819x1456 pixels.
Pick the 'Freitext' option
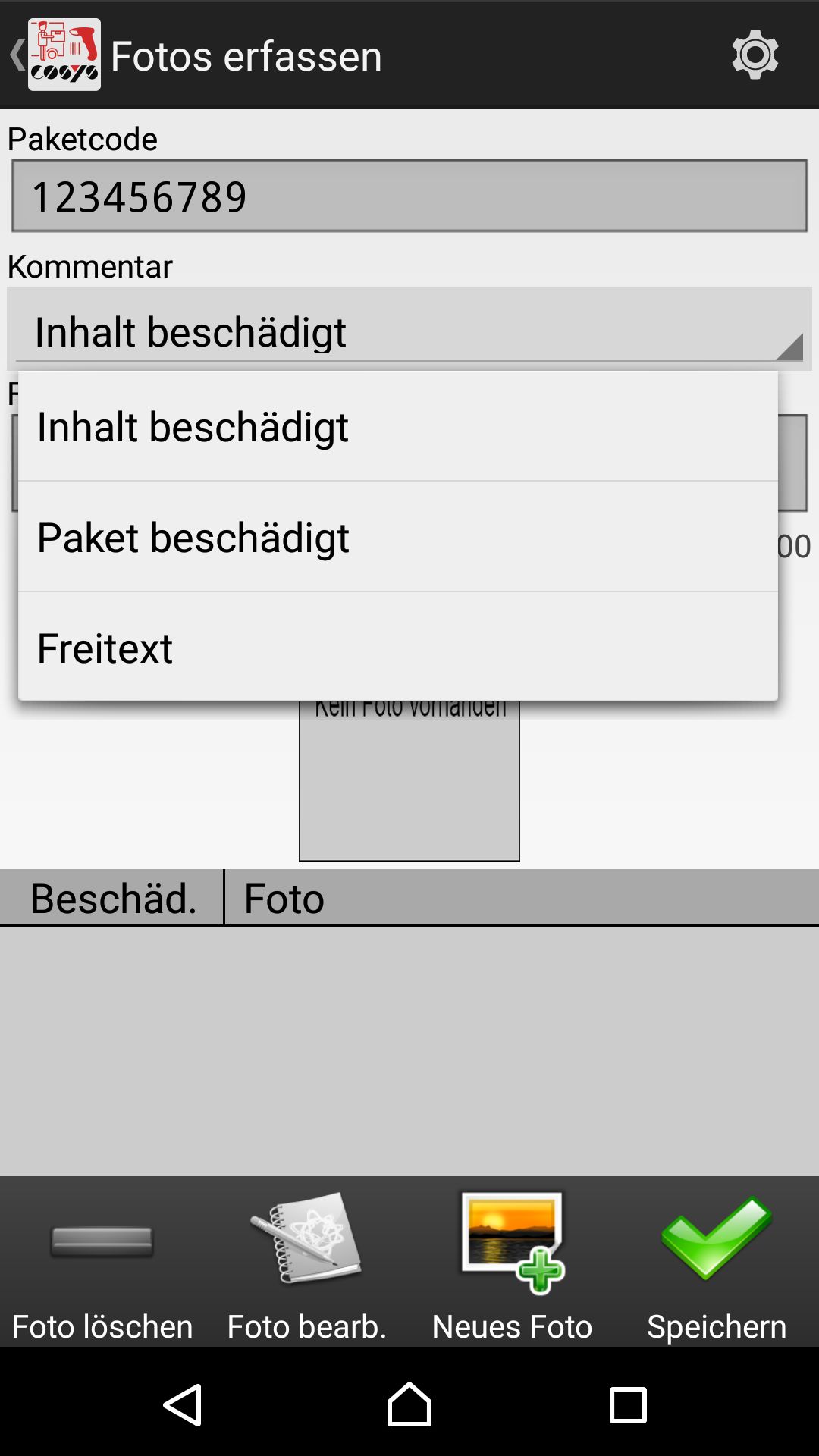(397, 648)
